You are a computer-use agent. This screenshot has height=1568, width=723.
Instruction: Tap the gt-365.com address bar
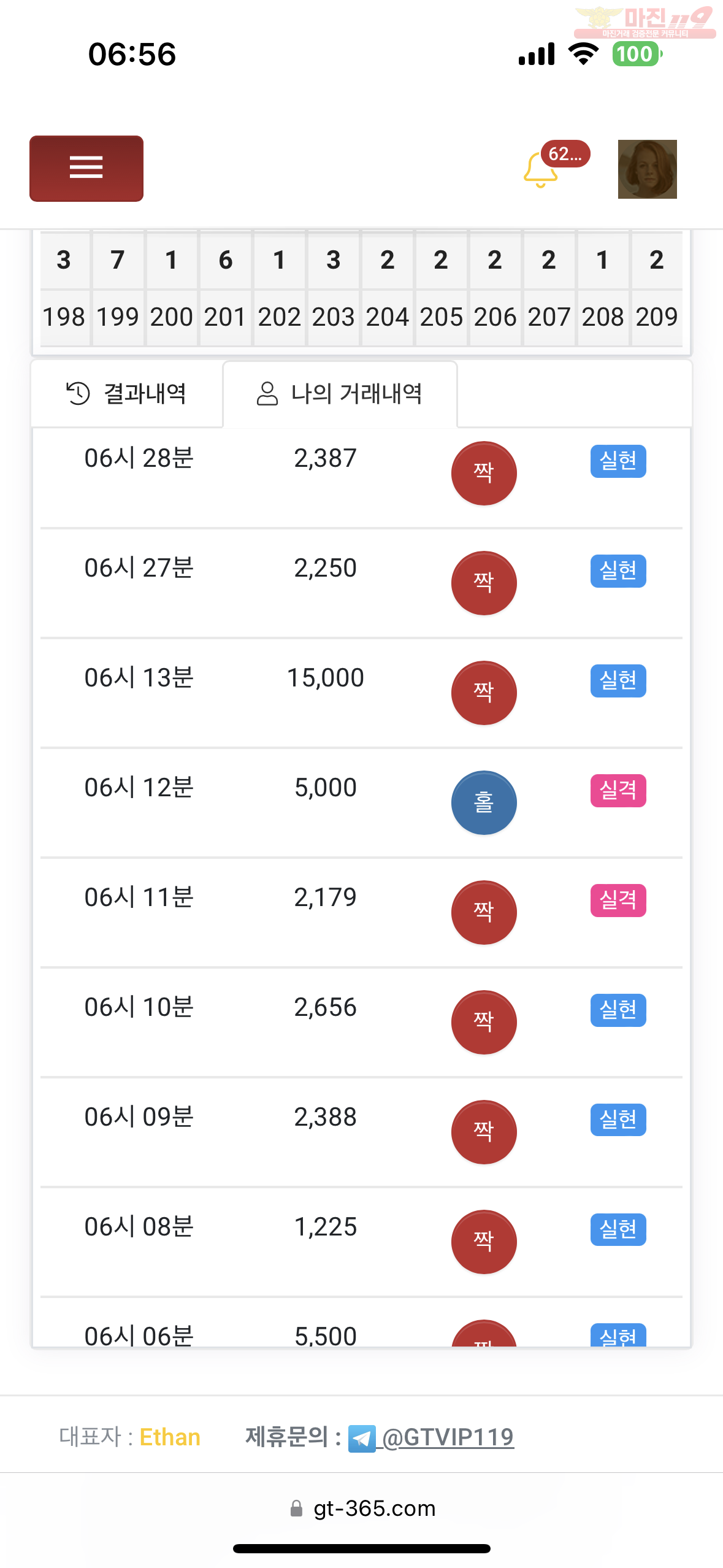pyautogui.click(x=362, y=1508)
